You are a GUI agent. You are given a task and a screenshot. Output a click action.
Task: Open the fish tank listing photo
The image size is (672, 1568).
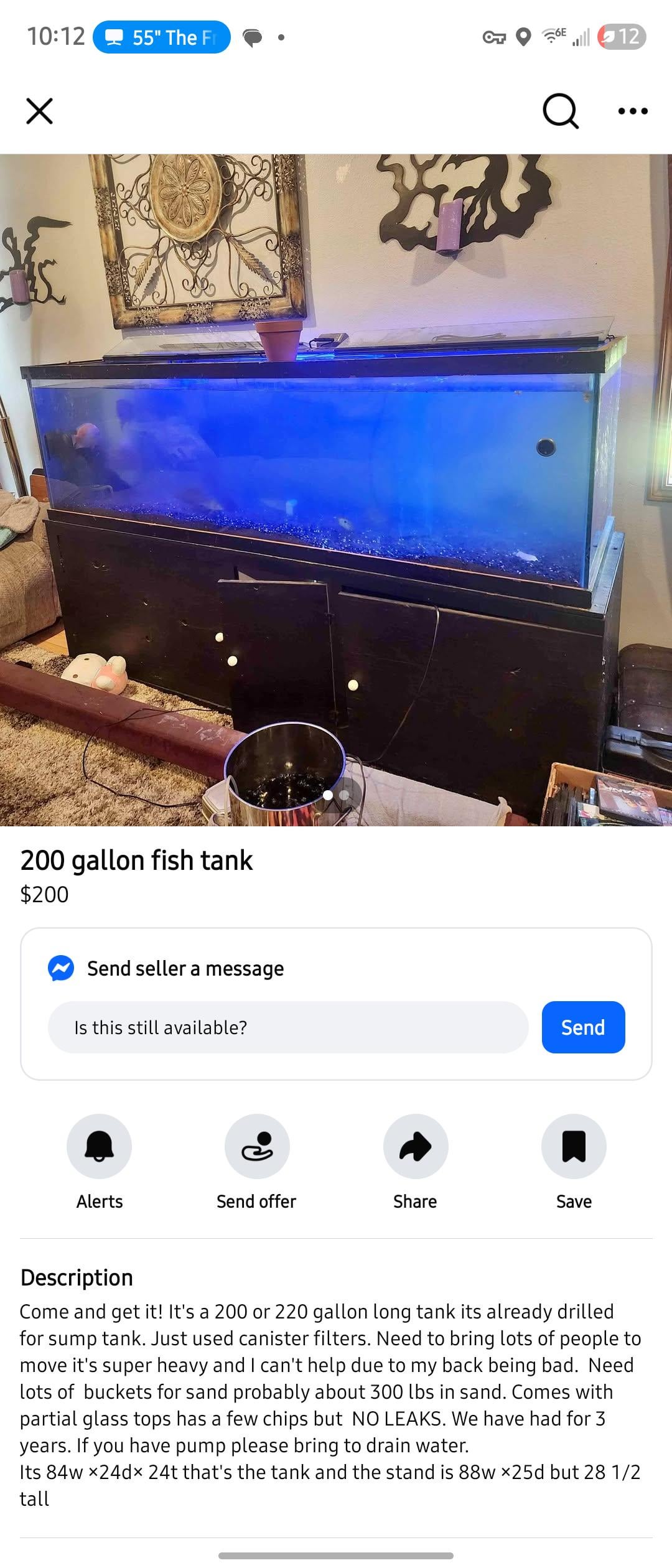pos(336,490)
